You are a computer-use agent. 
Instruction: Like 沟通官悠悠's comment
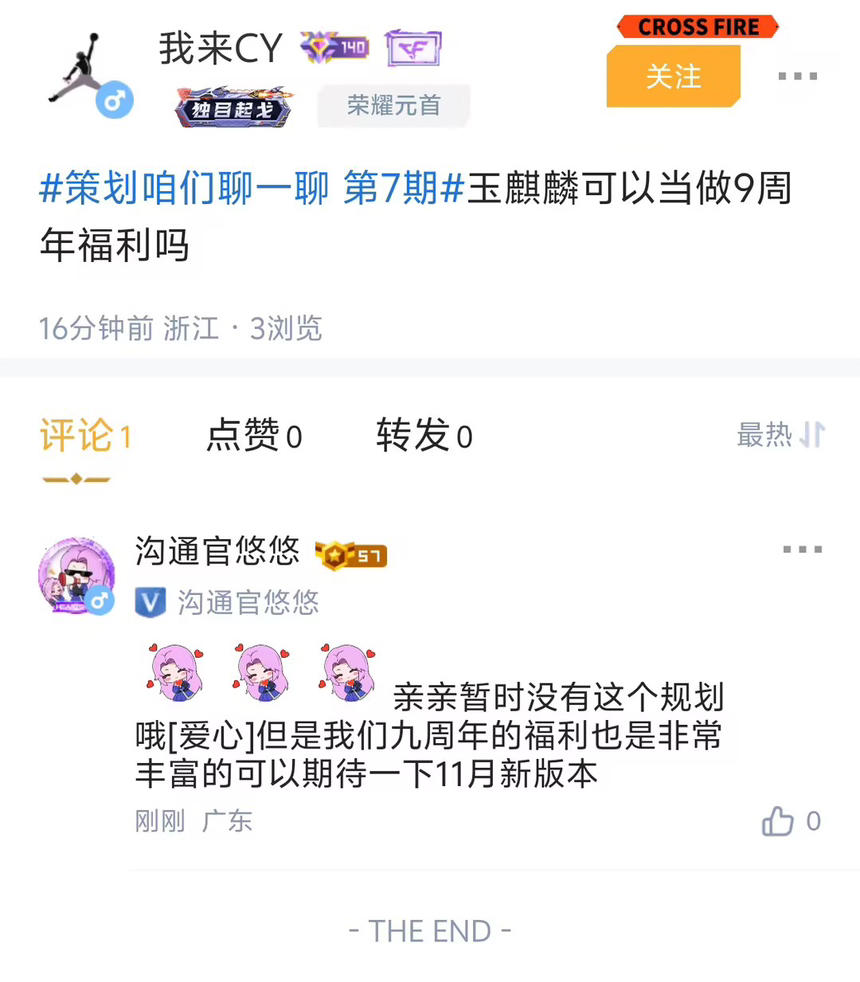point(779,822)
